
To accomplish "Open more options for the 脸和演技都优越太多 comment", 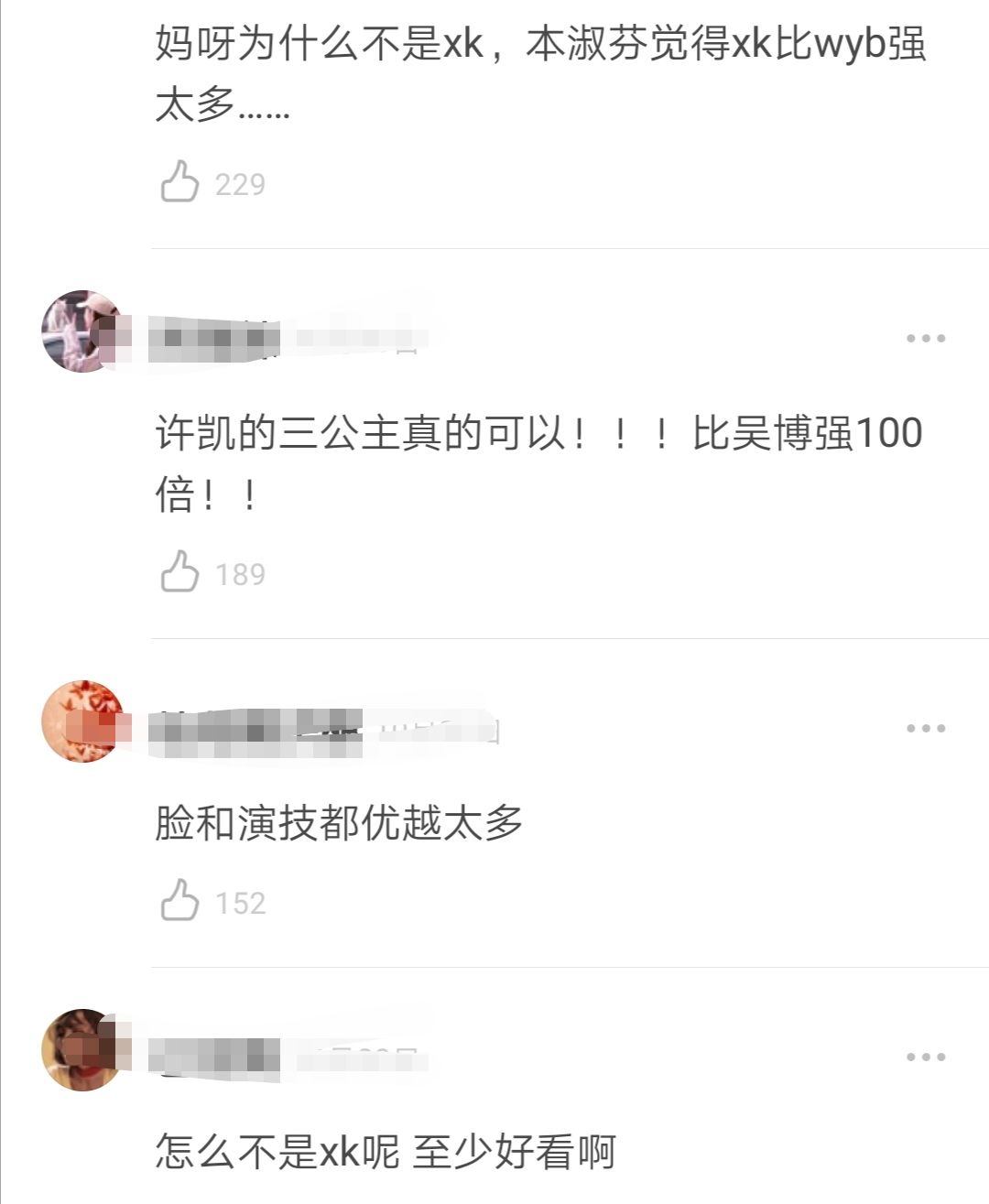I will tap(926, 728).
